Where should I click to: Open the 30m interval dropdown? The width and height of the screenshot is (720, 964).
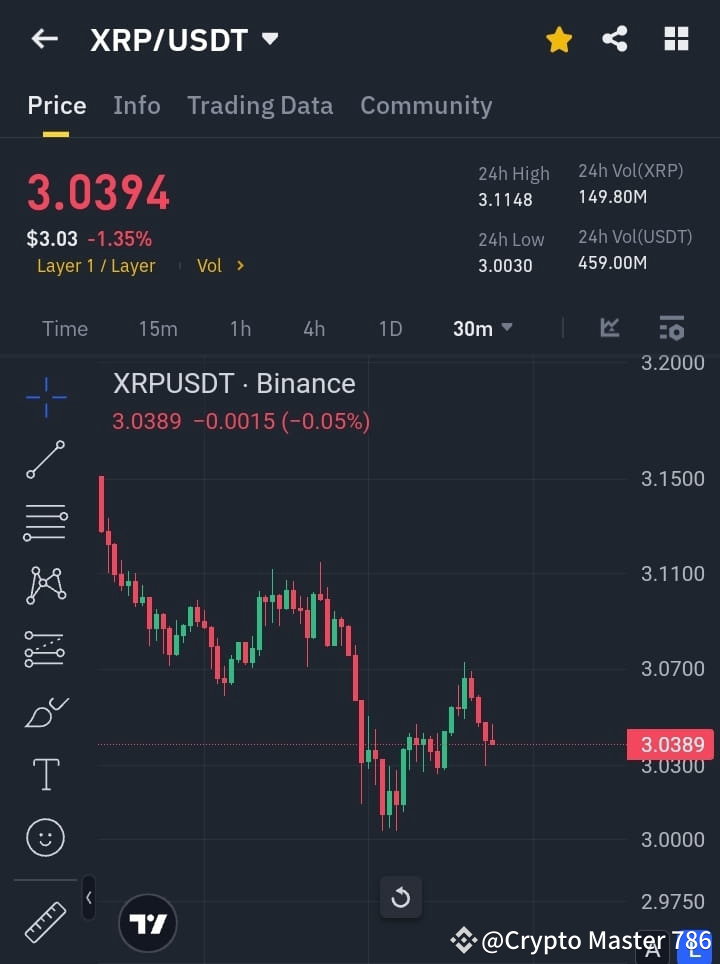(482, 328)
